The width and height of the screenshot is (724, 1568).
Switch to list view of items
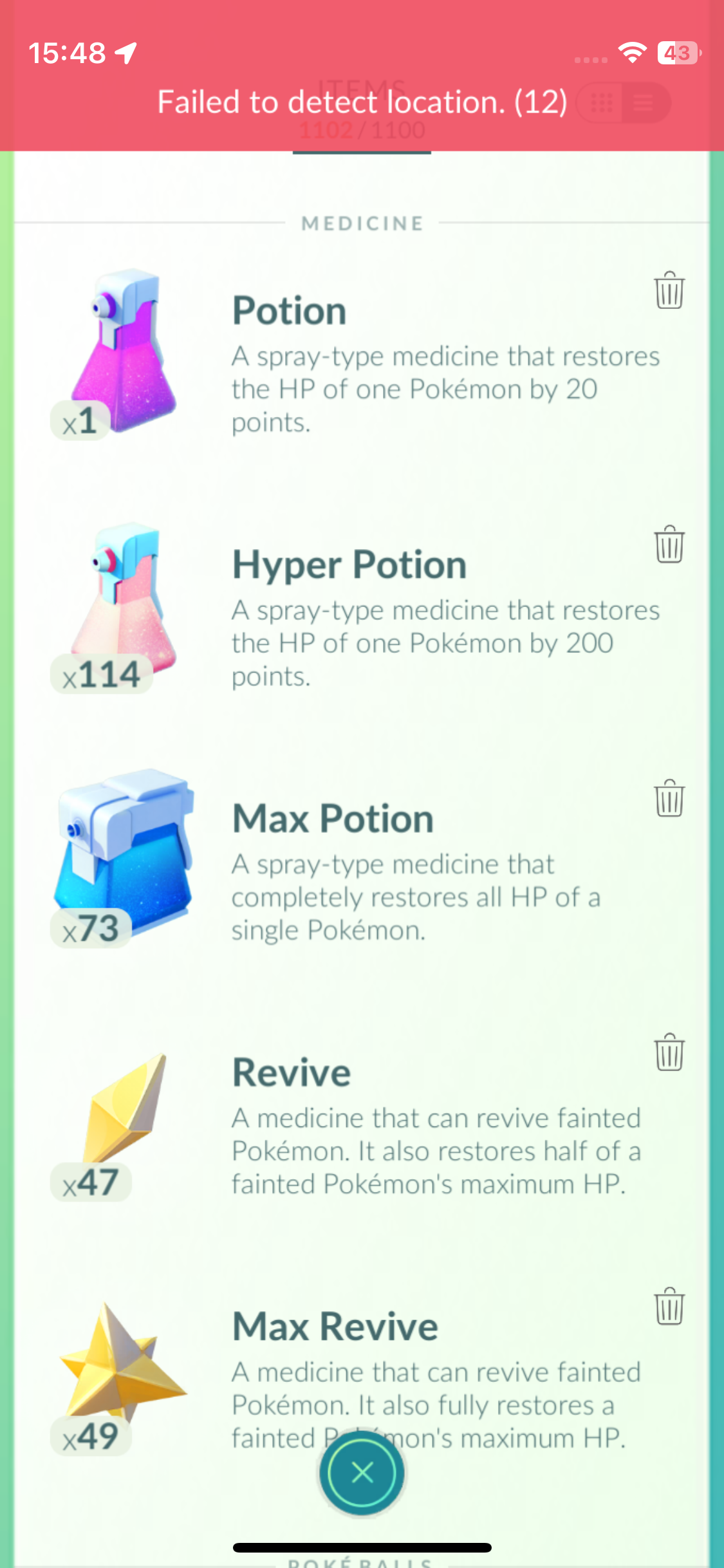tap(644, 103)
